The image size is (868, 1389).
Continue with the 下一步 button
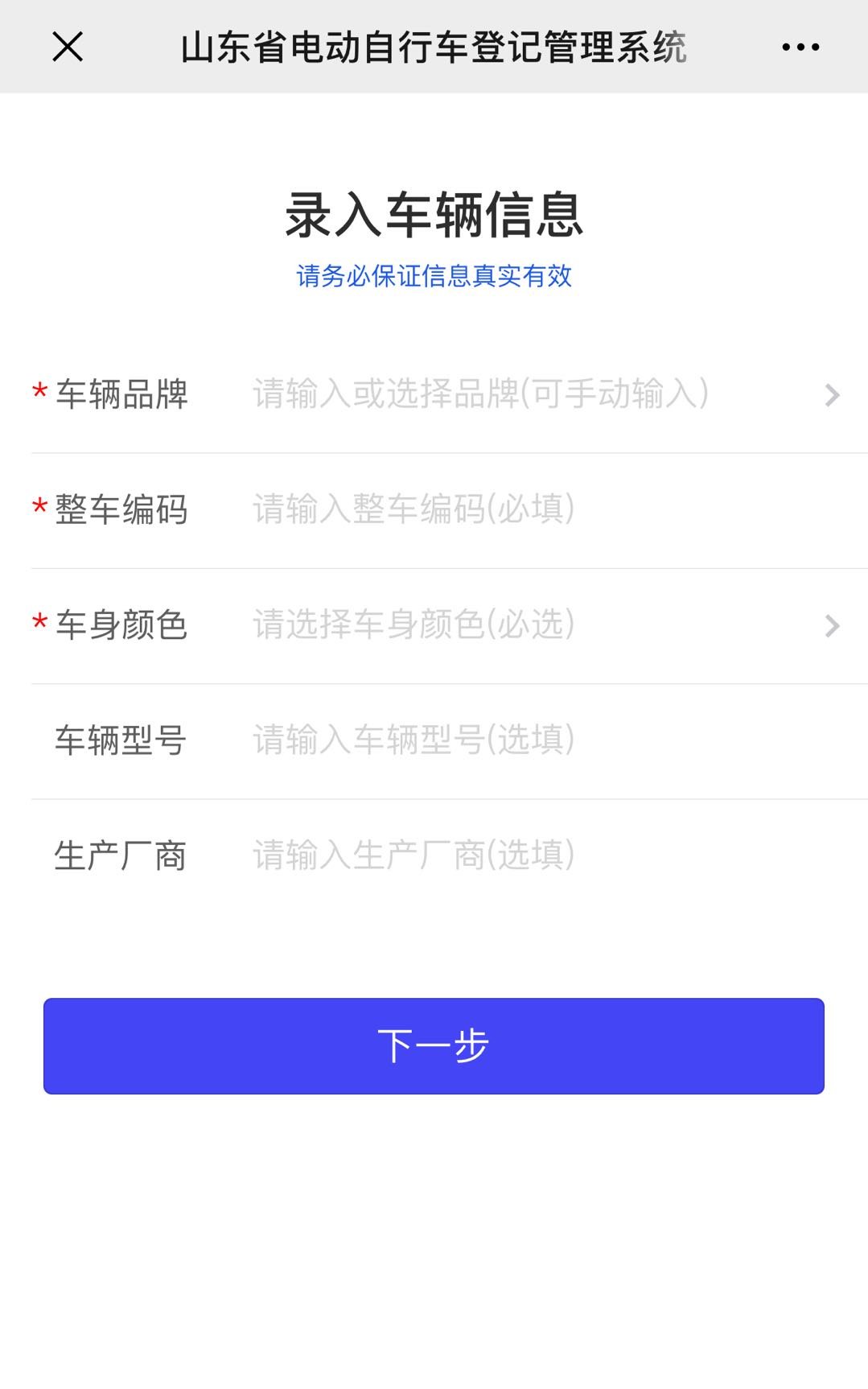click(434, 1045)
